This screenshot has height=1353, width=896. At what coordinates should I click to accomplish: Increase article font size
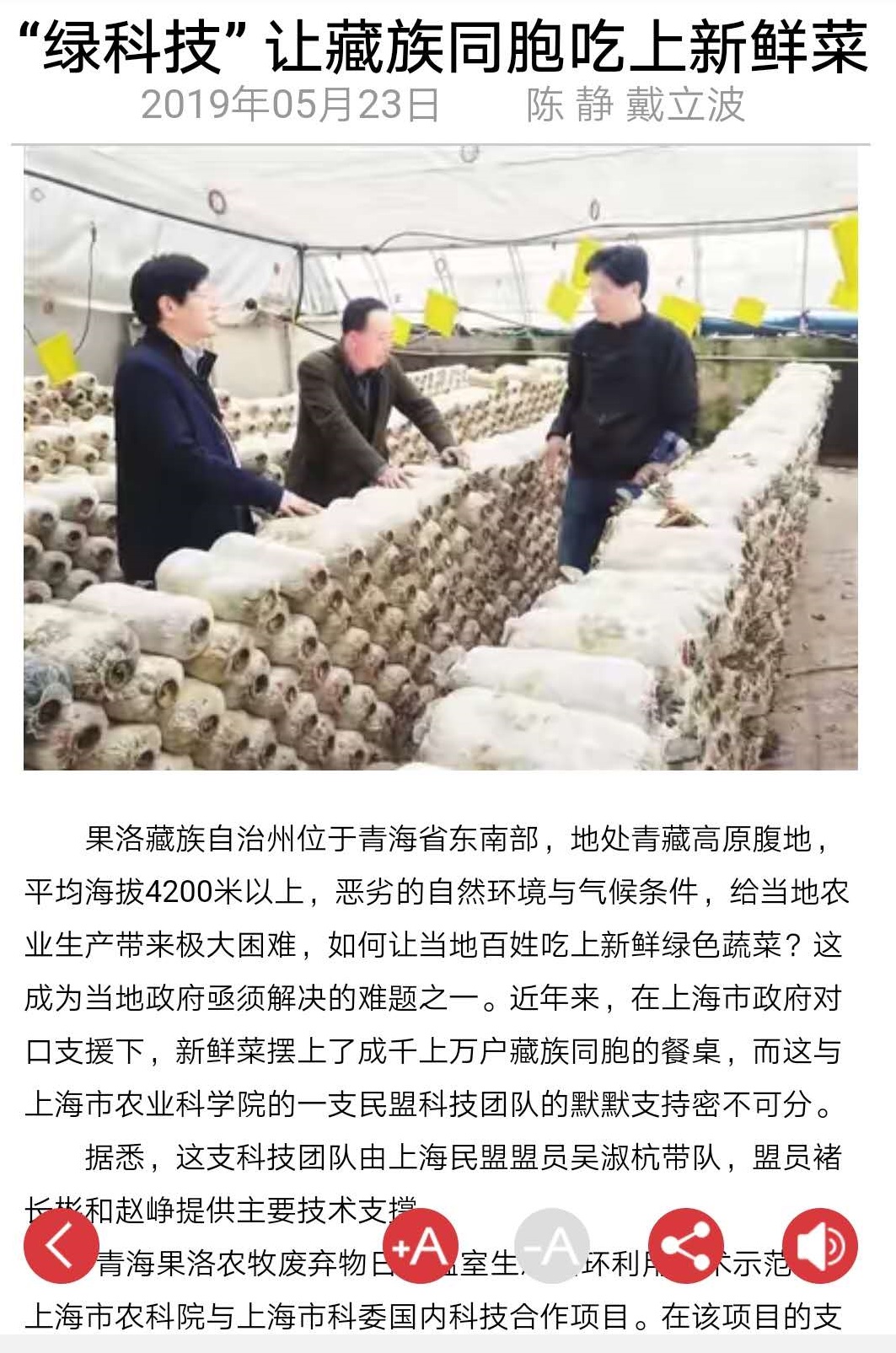tap(420, 1246)
